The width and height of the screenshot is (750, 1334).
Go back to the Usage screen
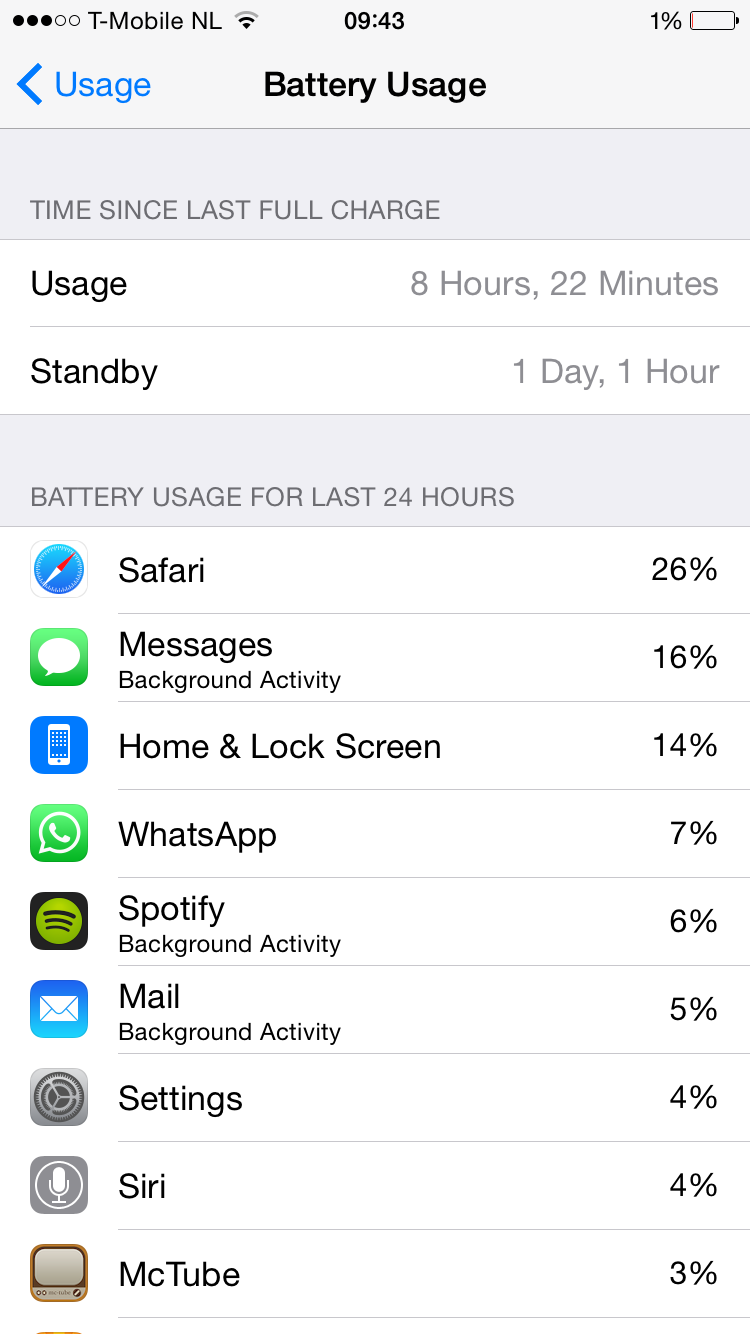pyautogui.click(x=84, y=85)
